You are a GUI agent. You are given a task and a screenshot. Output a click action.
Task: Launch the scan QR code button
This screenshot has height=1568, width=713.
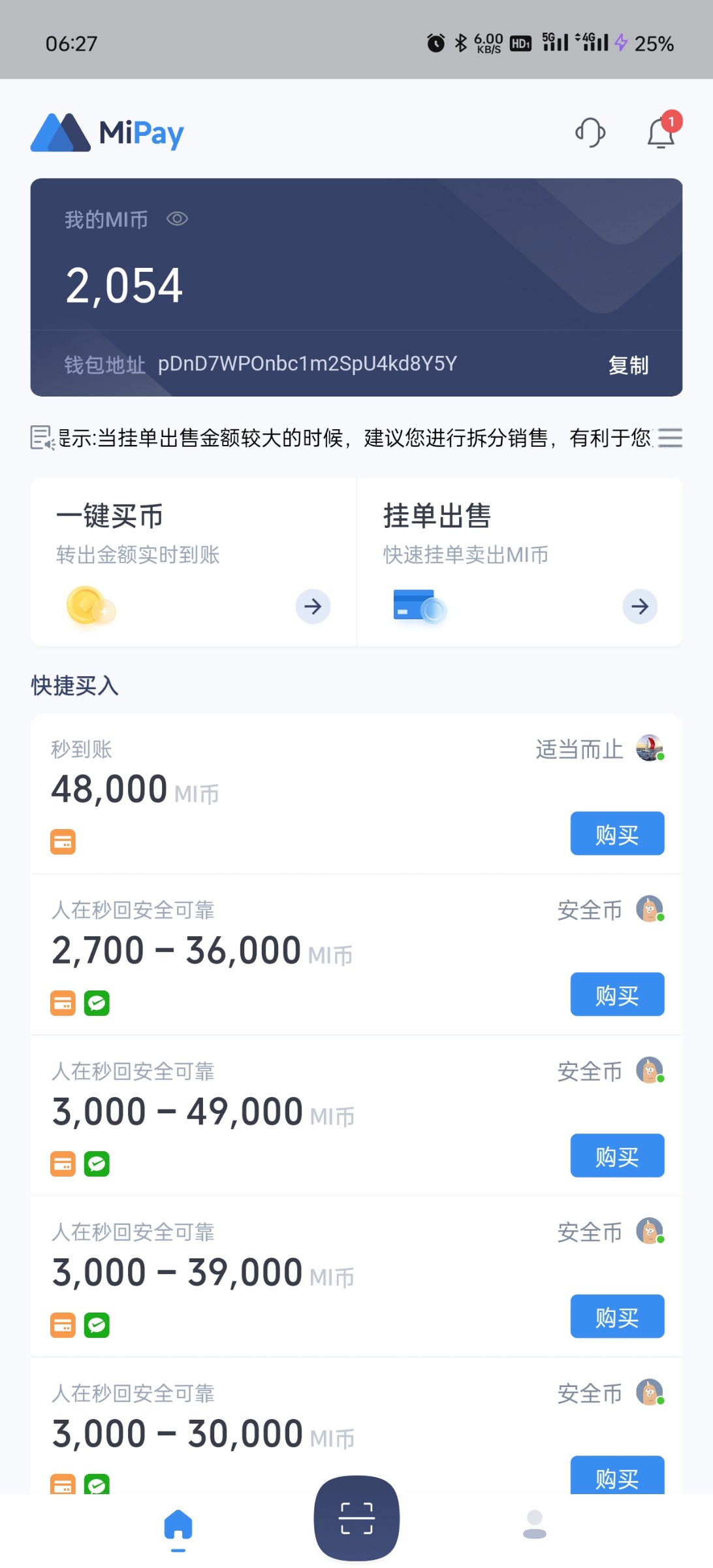click(356, 1517)
